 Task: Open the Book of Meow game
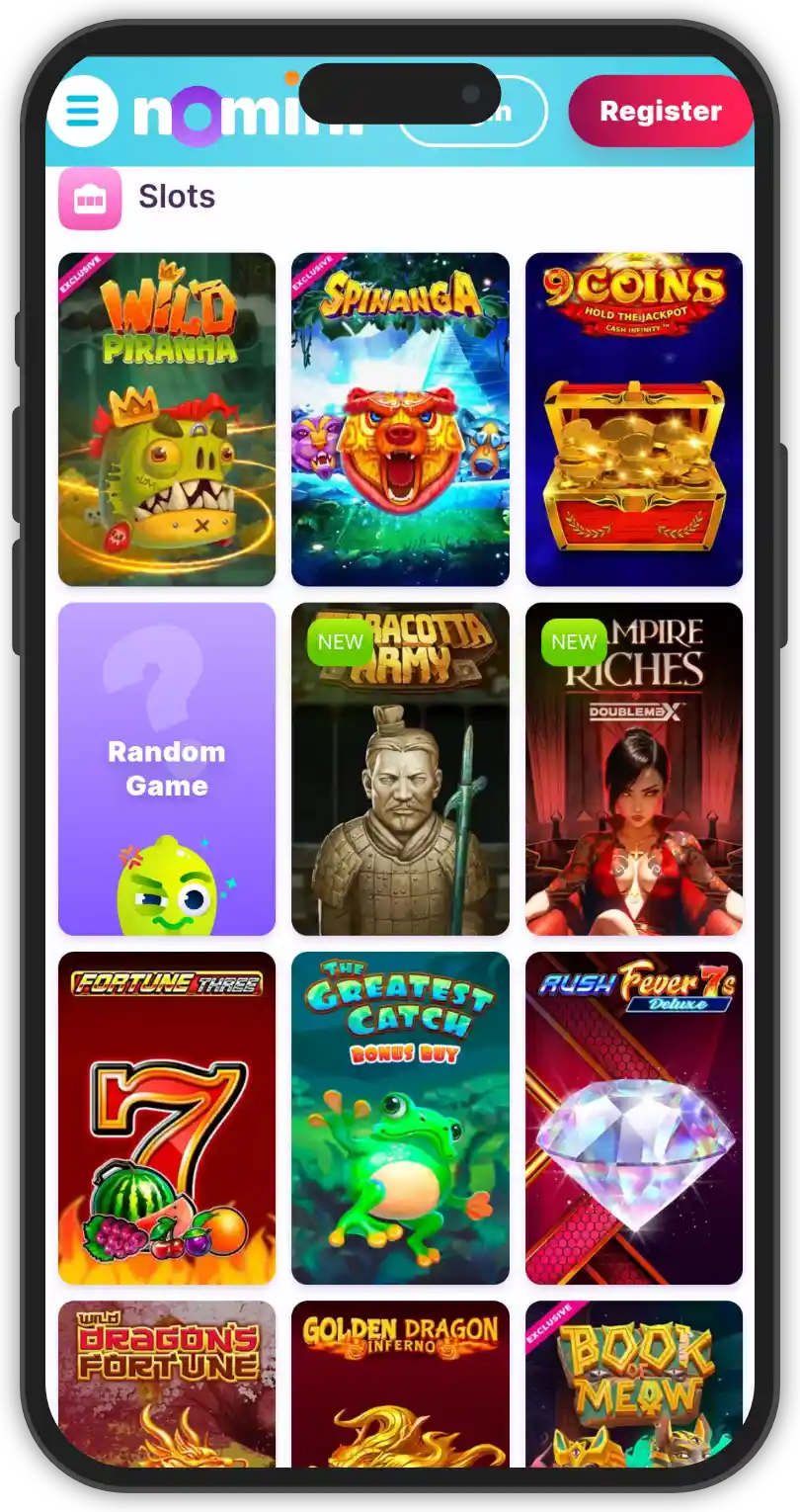(x=633, y=1384)
